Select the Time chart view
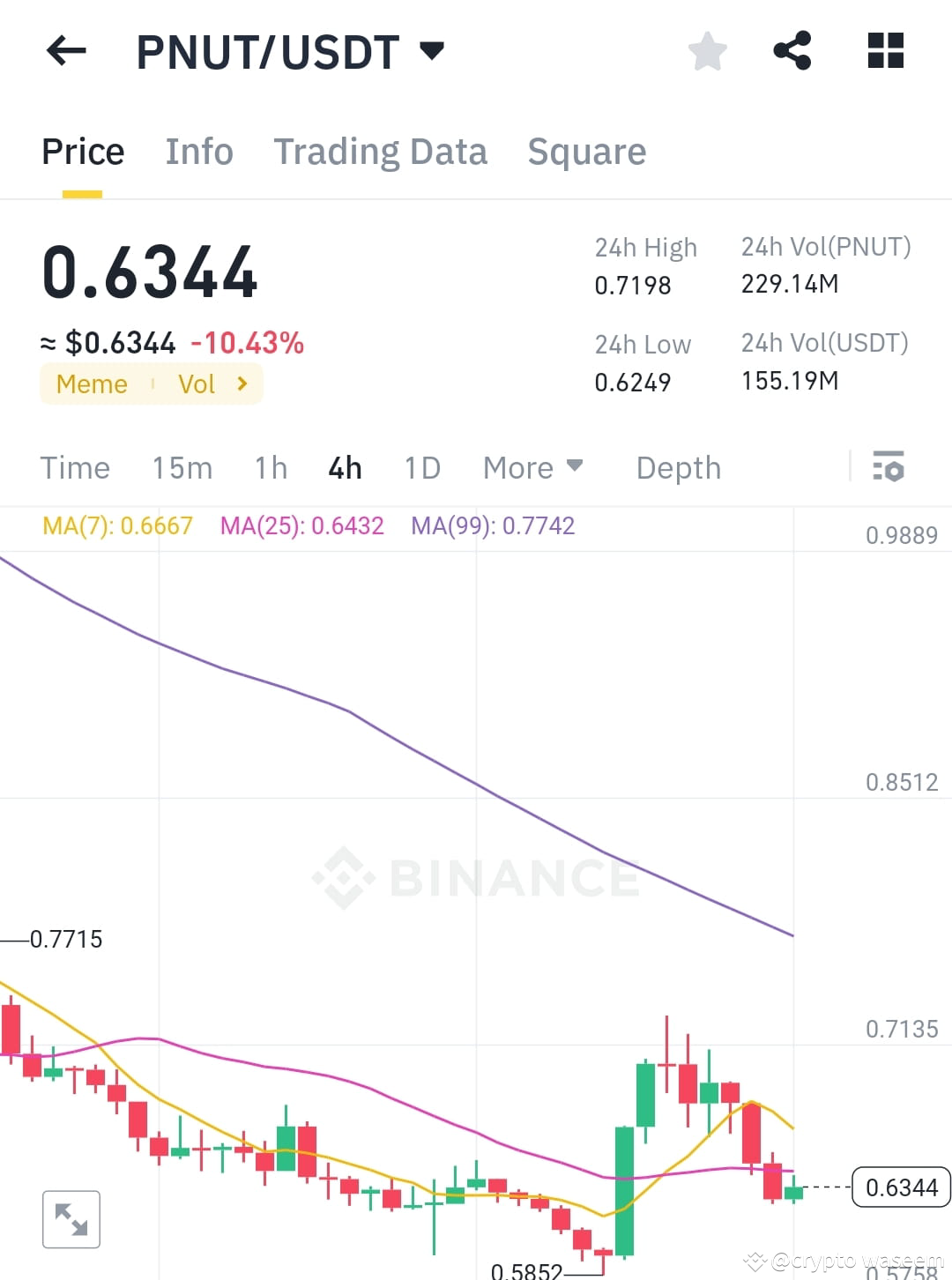Image resolution: width=952 pixels, height=1280 pixels. 74,467
